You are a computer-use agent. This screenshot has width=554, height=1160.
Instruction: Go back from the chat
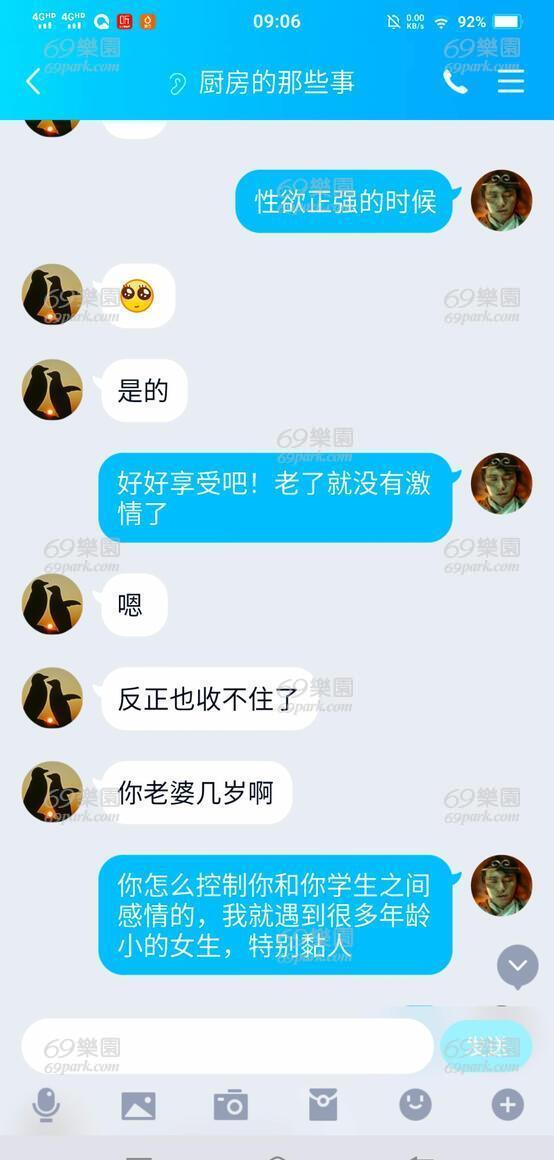(x=33, y=81)
